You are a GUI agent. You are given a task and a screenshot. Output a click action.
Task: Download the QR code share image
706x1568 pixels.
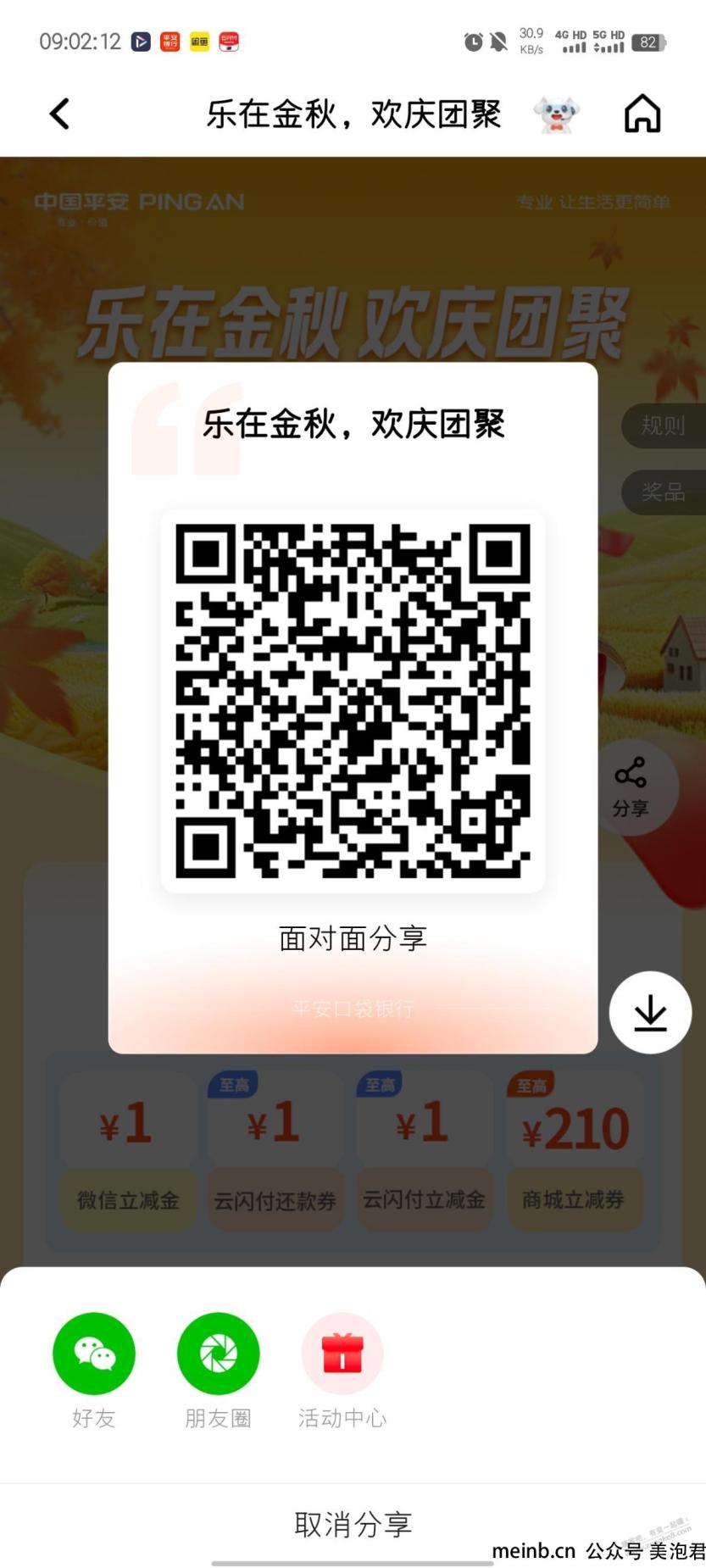[650, 1013]
